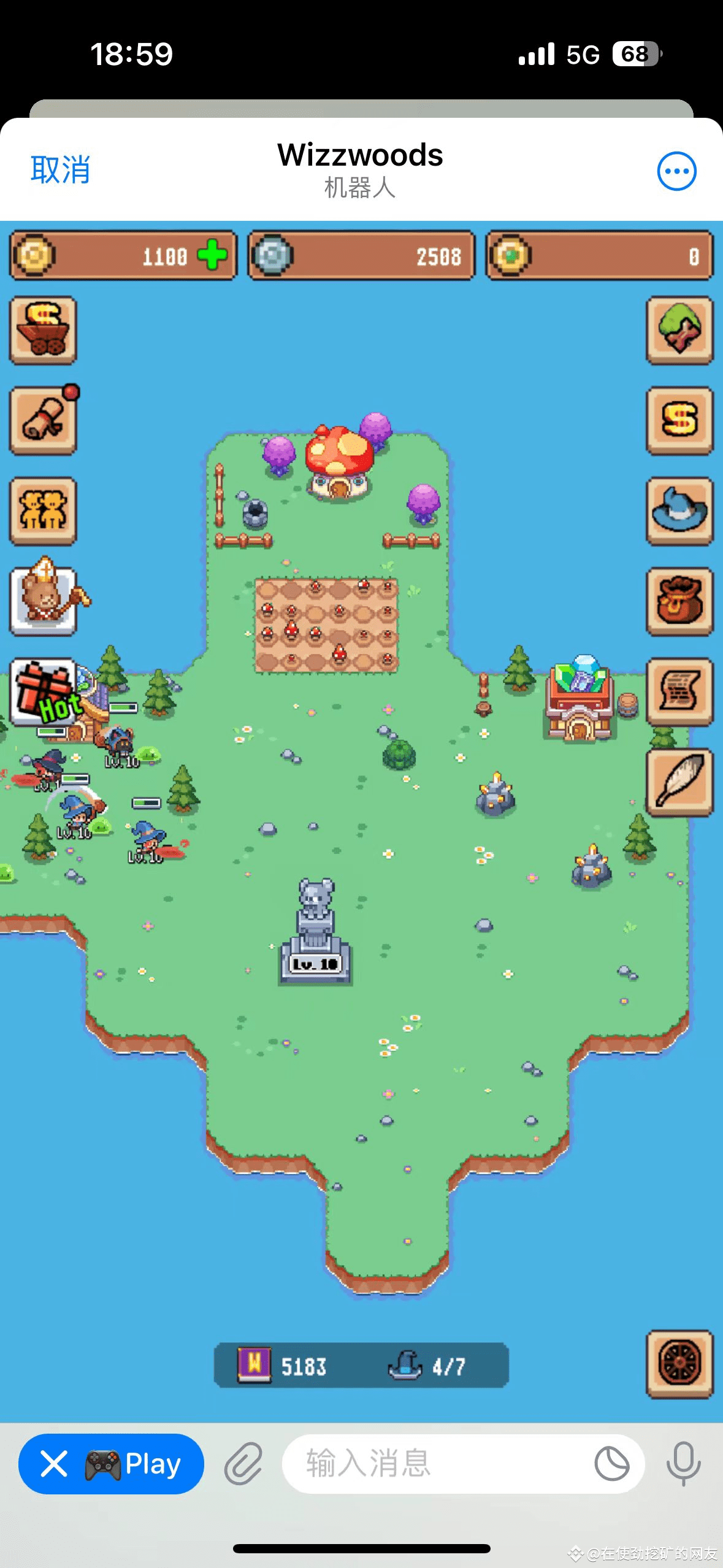The height and width of the screenshot is (1568, 723).
Task: Tap the red mushroom house
Action: pos(339,462)
